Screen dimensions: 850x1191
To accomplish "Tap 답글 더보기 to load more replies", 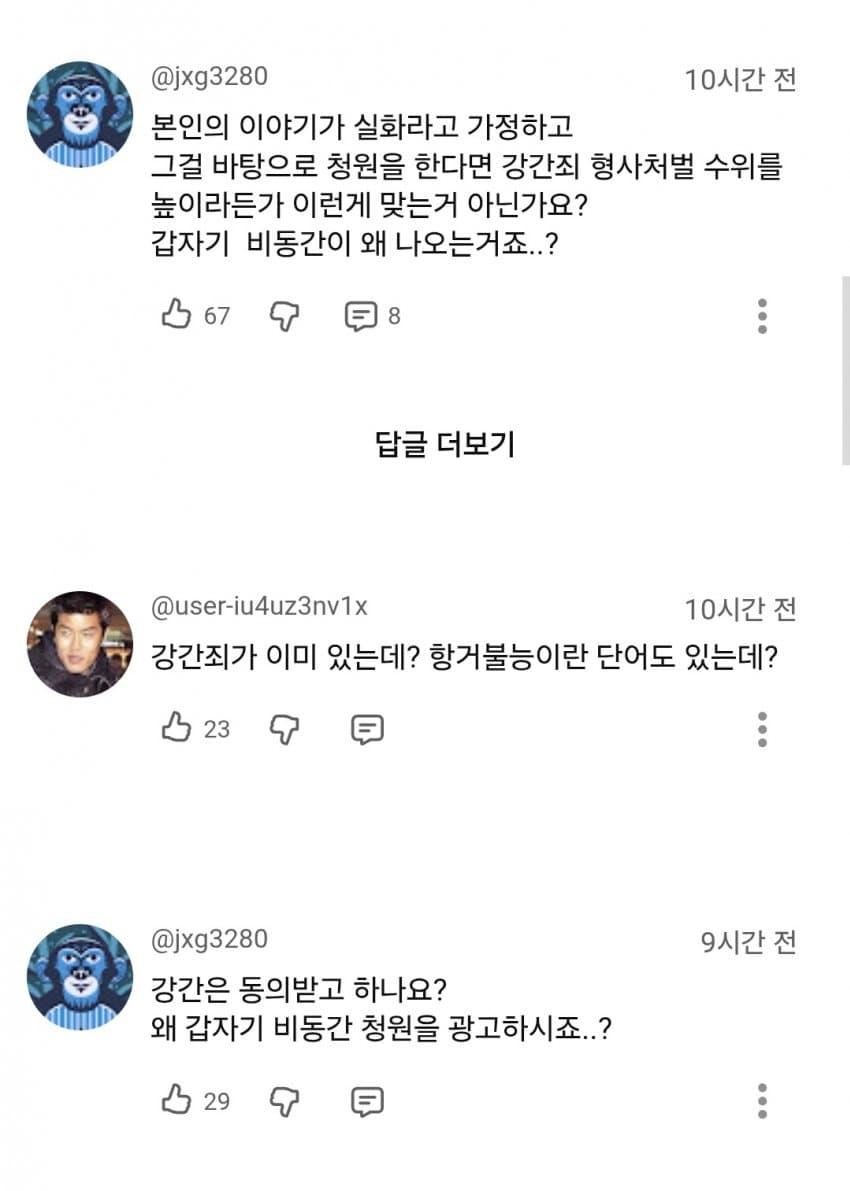I will (445, 444).
